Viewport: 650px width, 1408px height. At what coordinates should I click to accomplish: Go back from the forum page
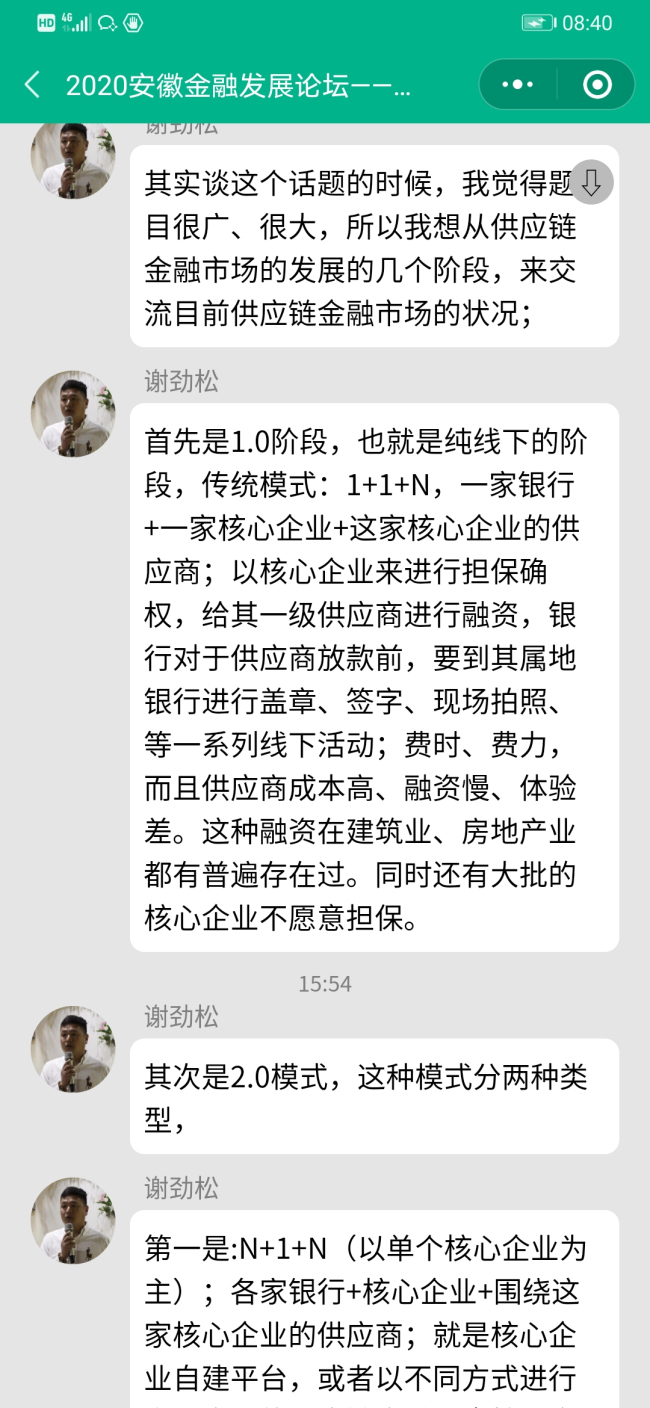(x=32, y=85)
